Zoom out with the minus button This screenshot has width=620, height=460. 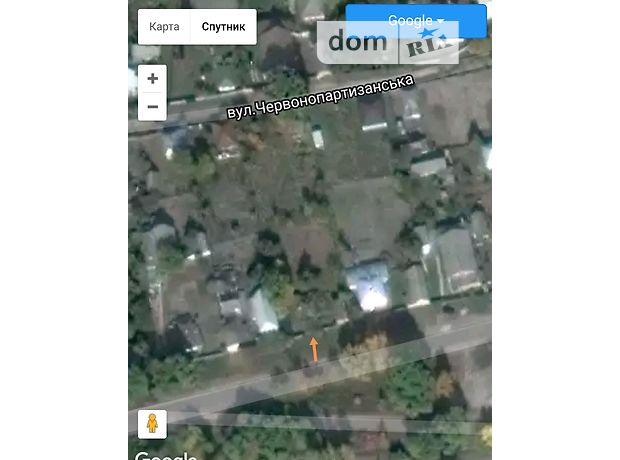(152, 106)
